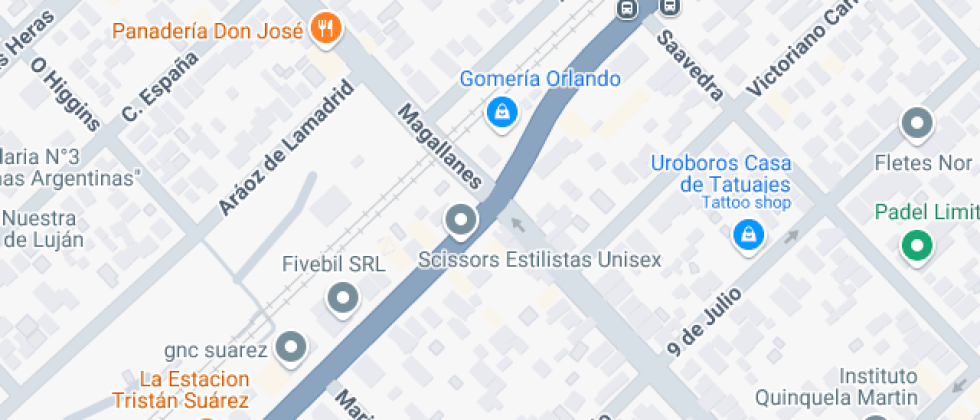Open Scissors Estilistas Unisex place marker

click(461, 219)
